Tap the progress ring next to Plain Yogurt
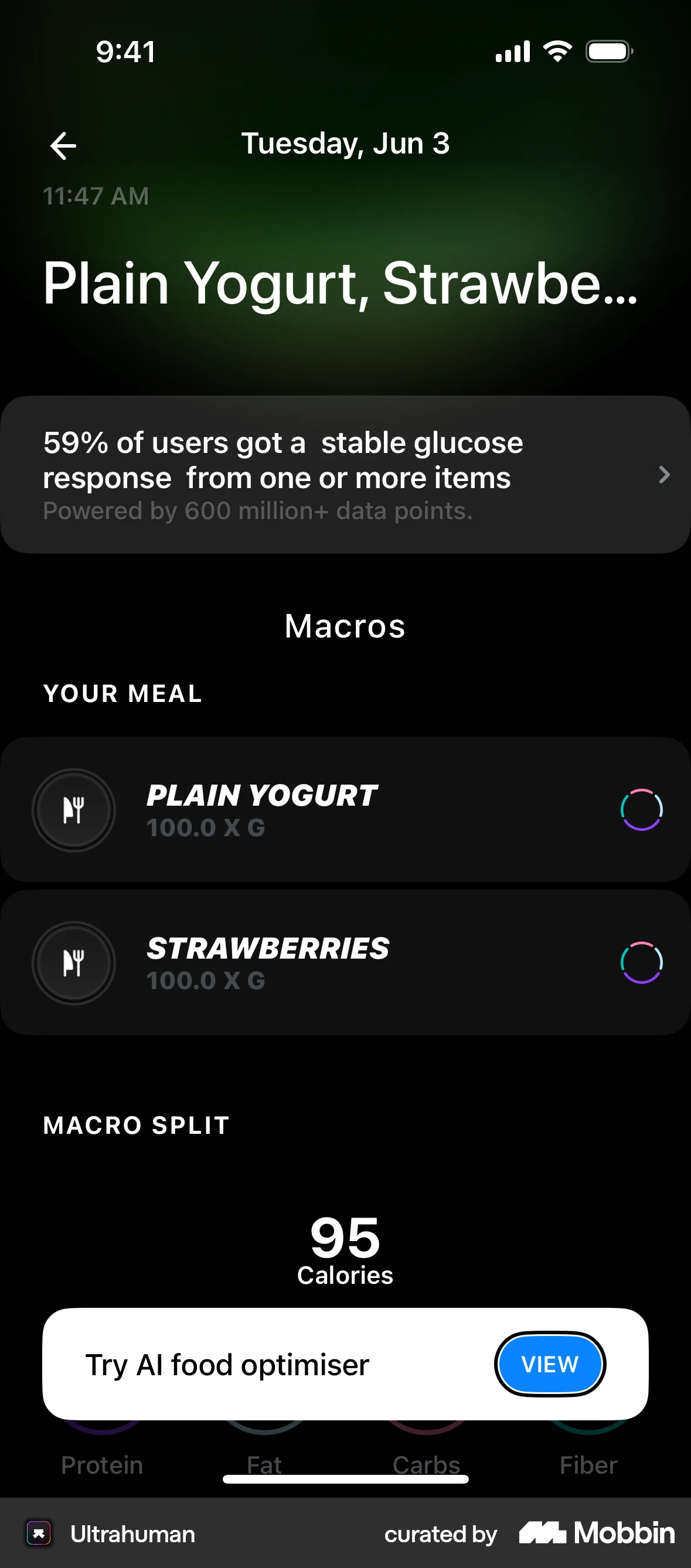Image resolution: width=691 pixels, height=1568 pixels. pos(641,810)
